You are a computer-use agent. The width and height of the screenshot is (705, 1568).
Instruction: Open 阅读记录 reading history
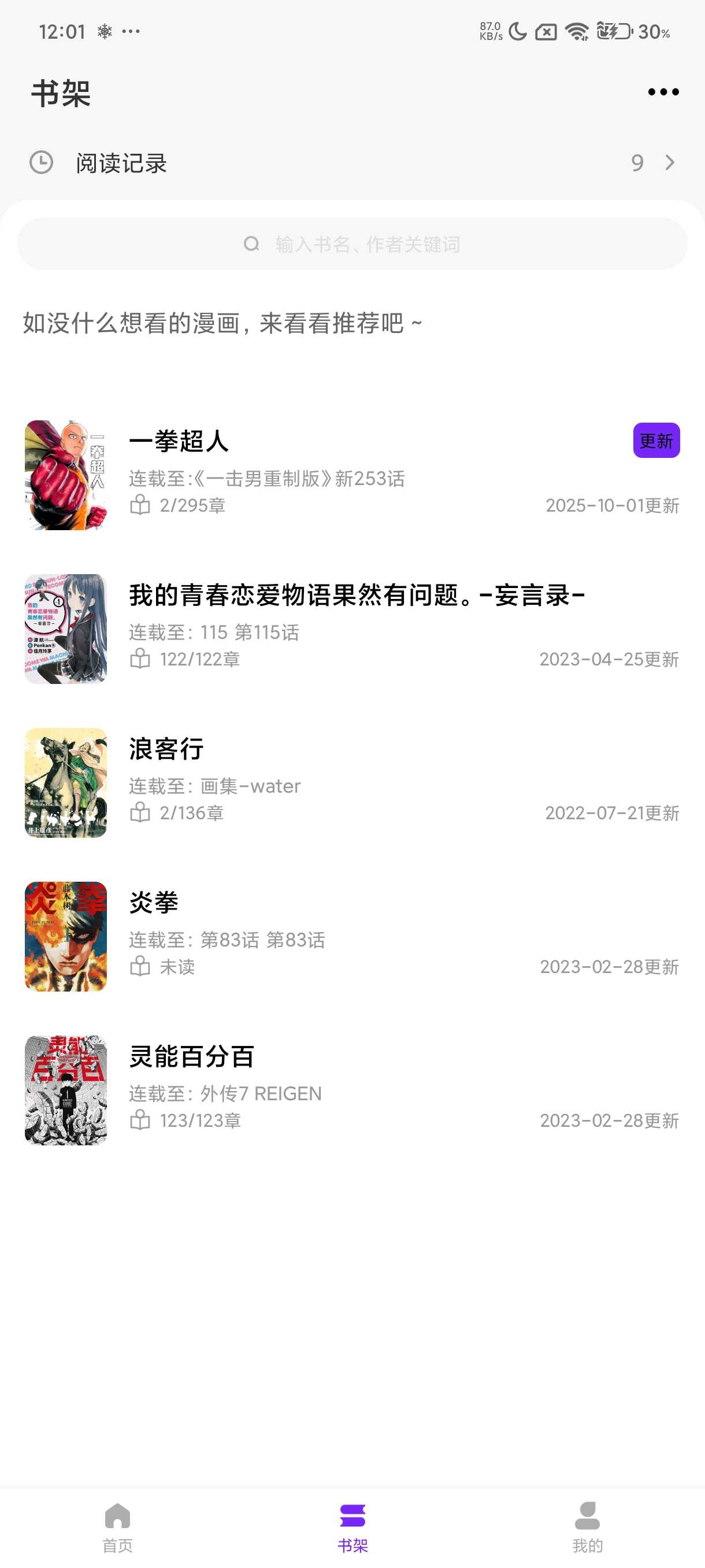pyautogui.click(x=352, y=162)
